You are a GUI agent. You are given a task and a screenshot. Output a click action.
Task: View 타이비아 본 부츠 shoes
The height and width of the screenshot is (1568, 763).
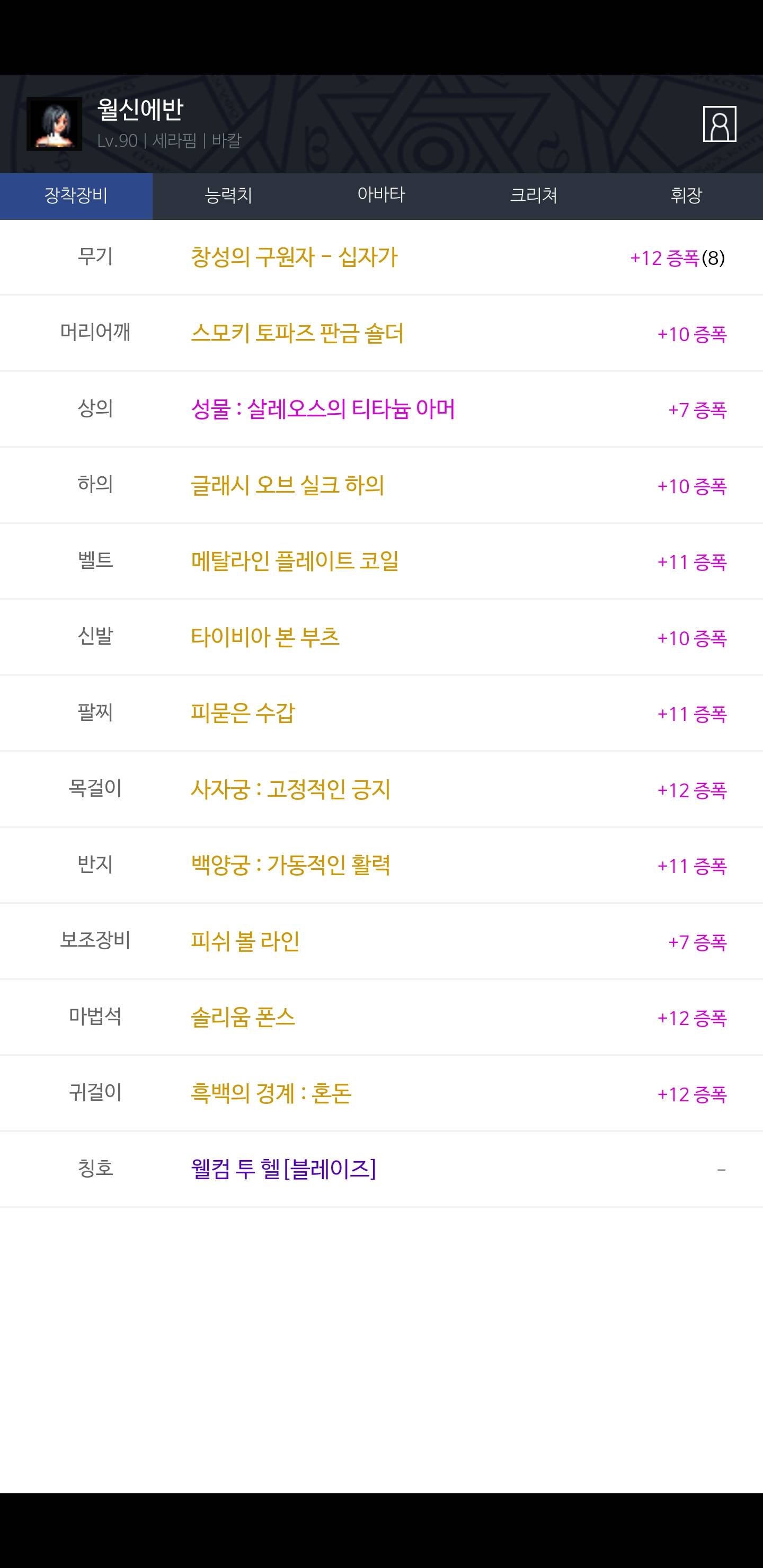tap(265, 637)
